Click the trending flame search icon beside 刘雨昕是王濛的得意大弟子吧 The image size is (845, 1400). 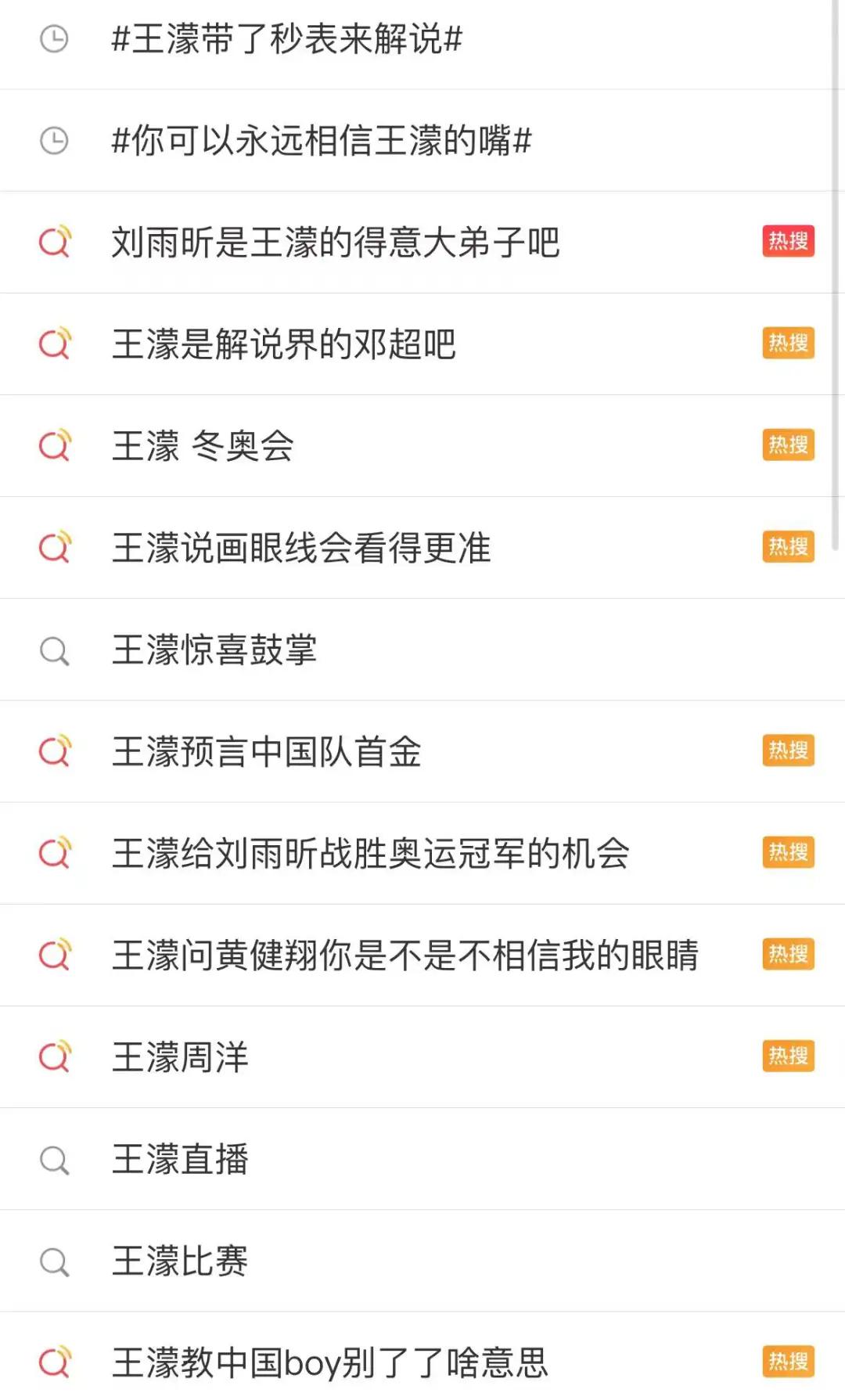tap(55, 243)
